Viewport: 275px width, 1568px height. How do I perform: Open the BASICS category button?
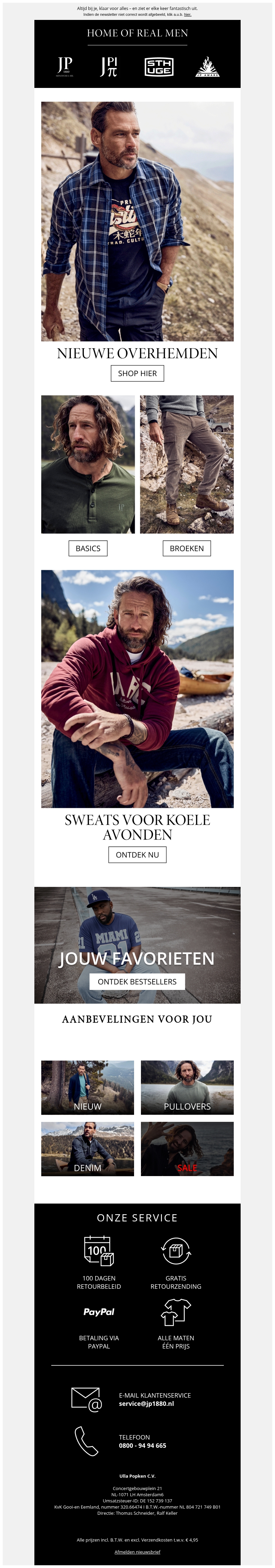88,548
